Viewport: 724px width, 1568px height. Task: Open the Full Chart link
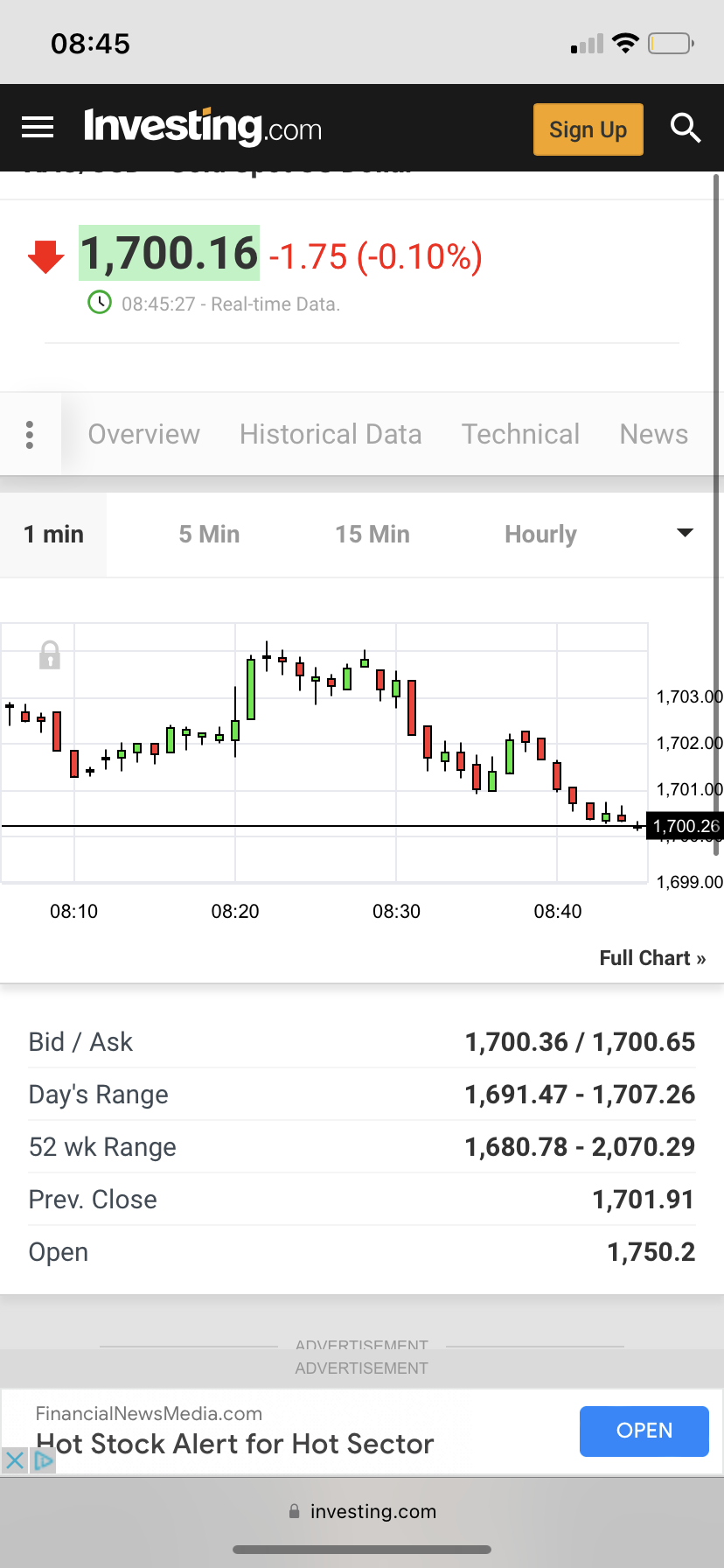point(652,958)
